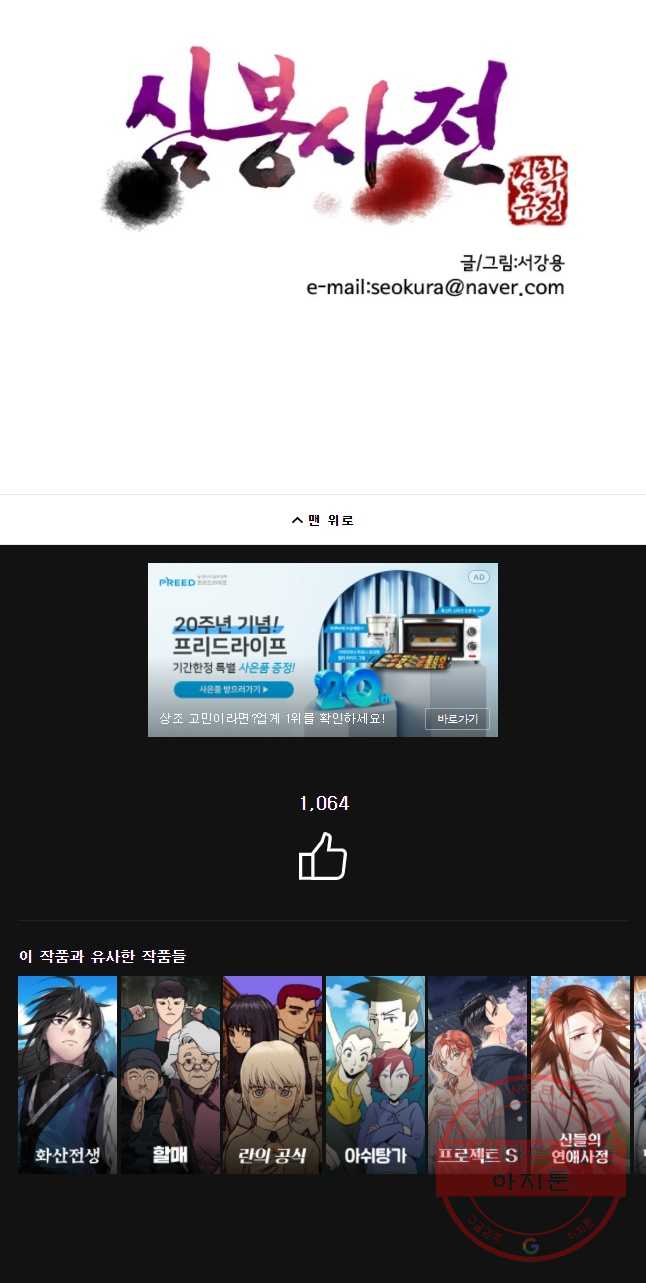Open the 아쉬탕가 webtoon
This screenshot has height=1283, width=646.
[375, 1074]
